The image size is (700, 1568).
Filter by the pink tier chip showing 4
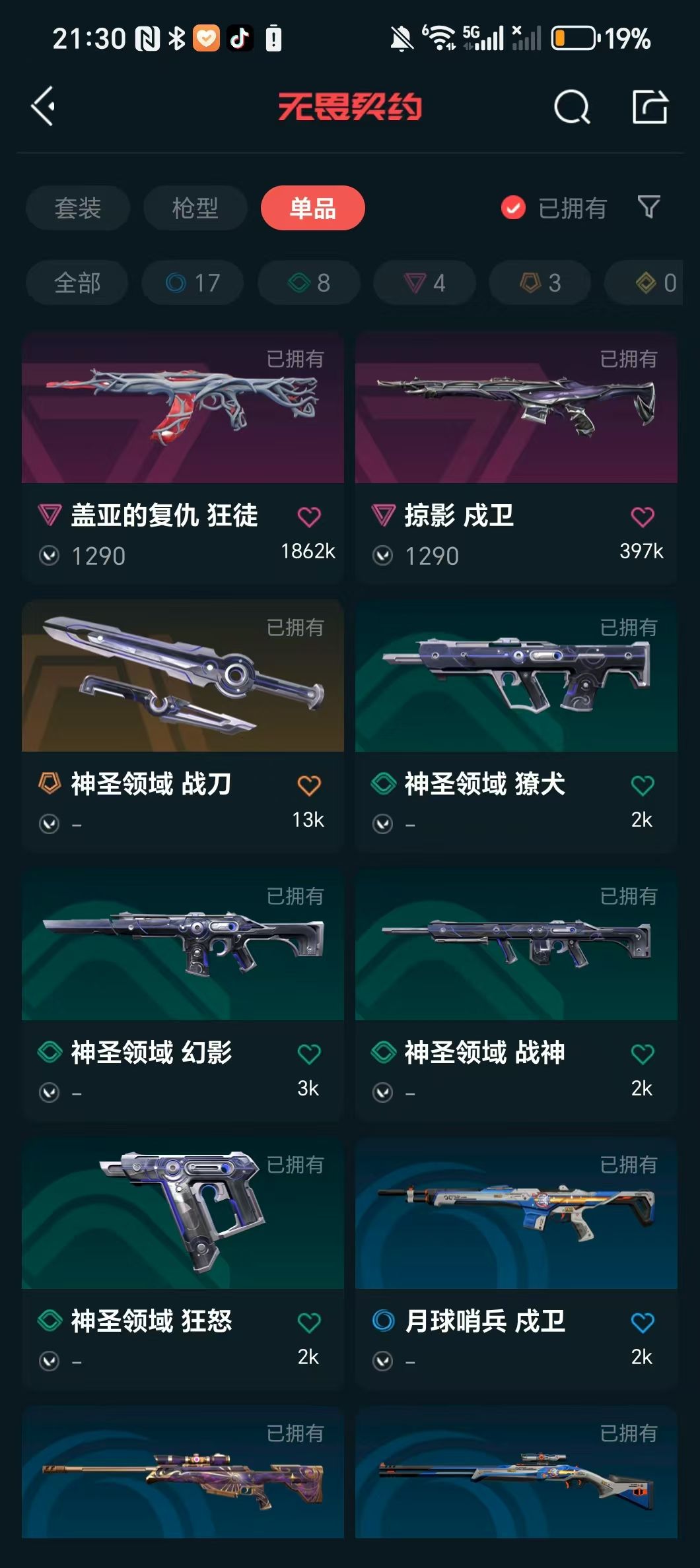(425, 282)
